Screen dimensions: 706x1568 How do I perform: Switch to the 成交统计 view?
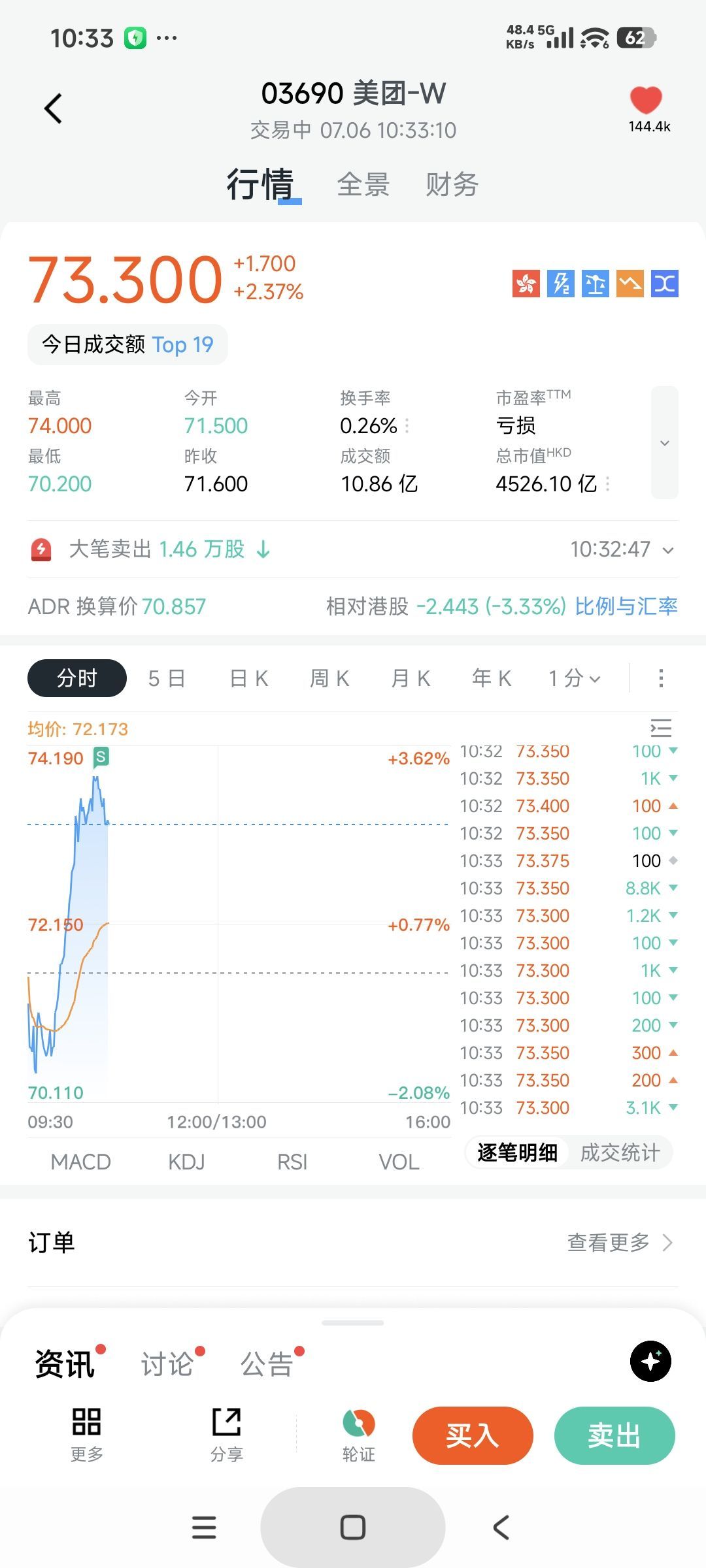pos(620,1152)
